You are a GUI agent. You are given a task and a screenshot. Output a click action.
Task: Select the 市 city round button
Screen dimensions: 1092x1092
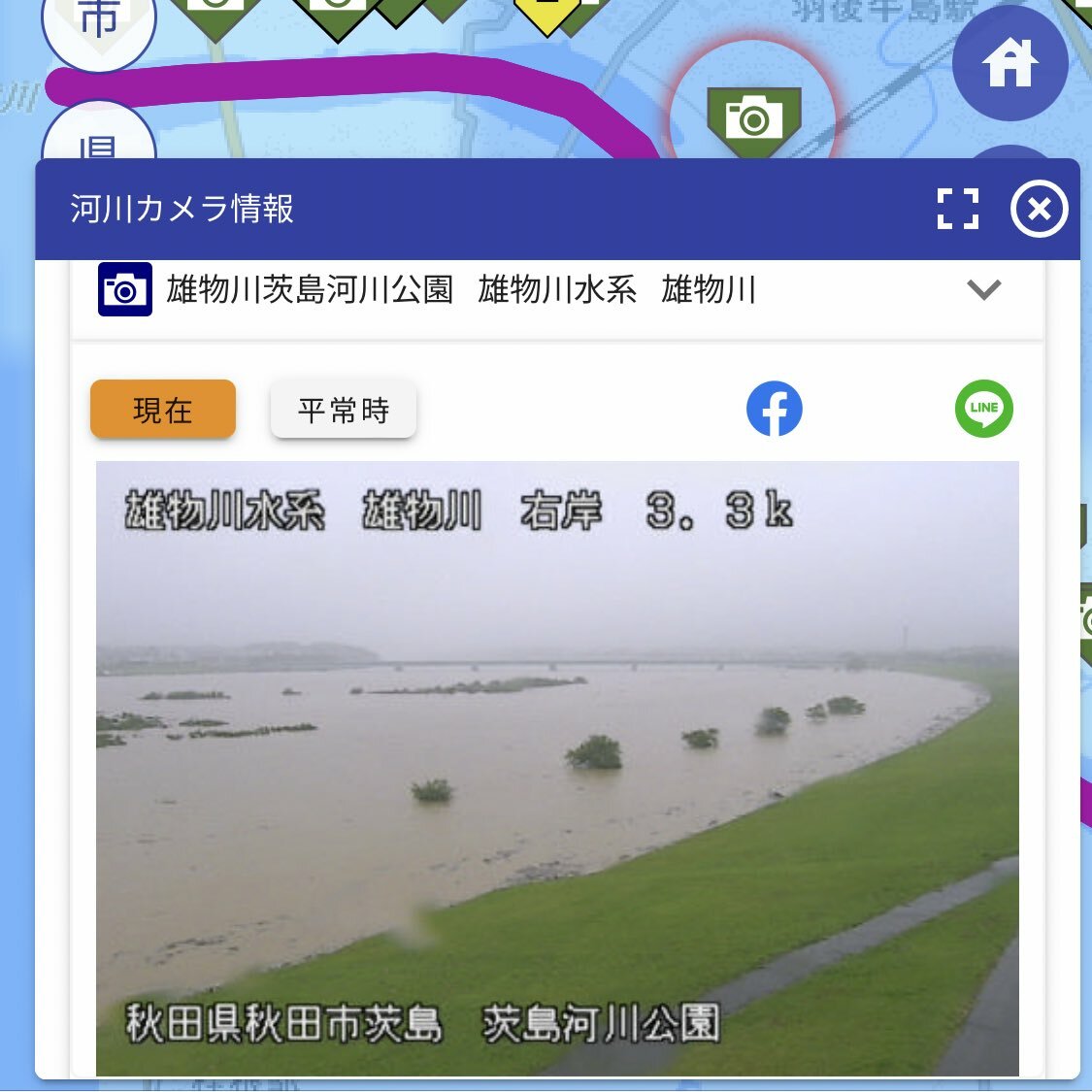(99, 24)
